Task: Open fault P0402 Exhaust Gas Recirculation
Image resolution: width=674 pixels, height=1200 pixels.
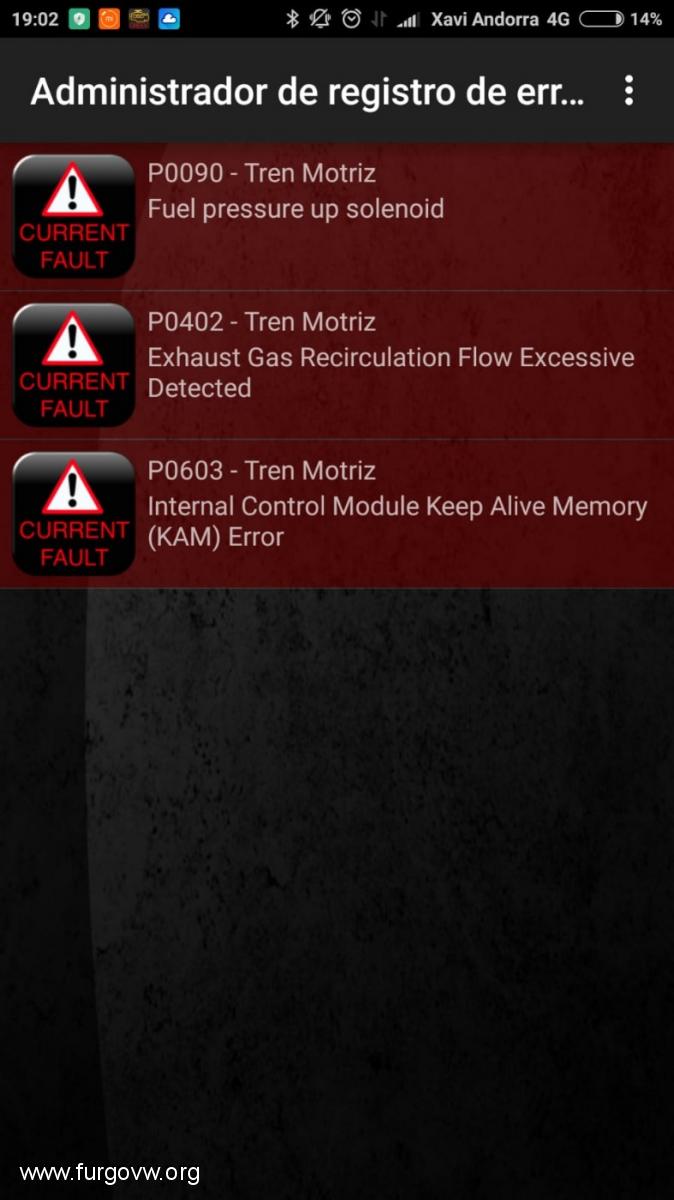Action: (x=337, y=365)
